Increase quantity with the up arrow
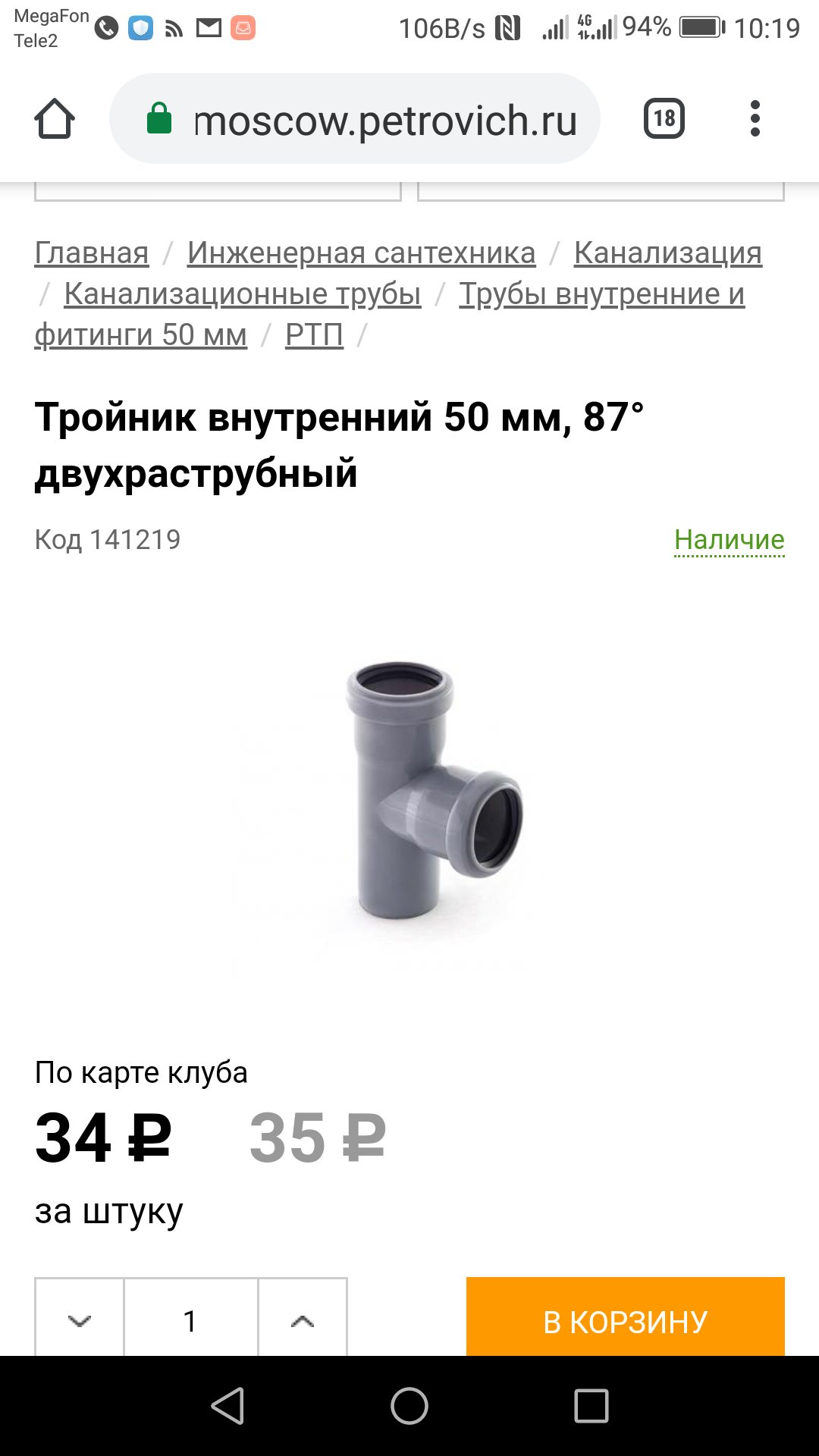The height and width of the screenshot is (1456, 819). pyautogui.click(x=303, y=1320)
